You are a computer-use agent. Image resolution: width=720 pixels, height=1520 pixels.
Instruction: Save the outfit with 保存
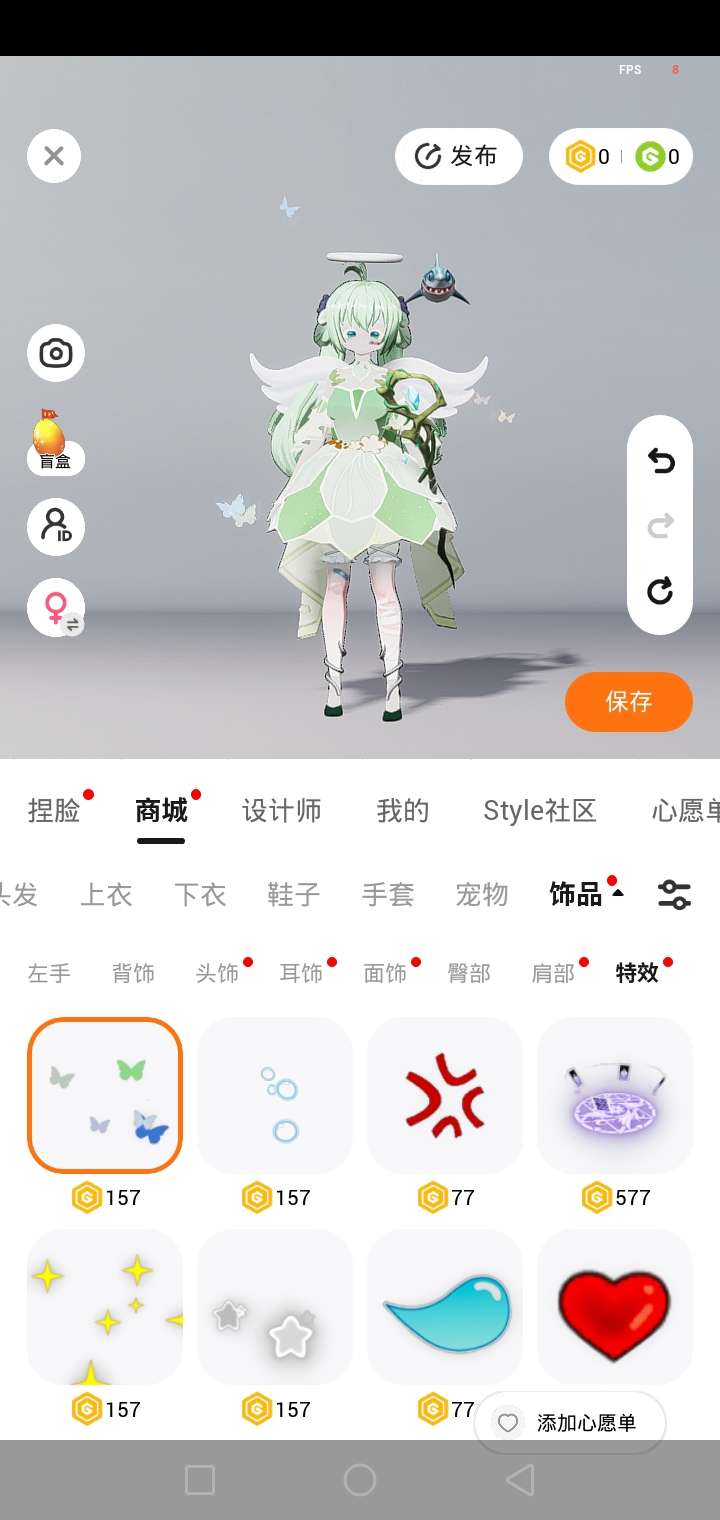(628, 702)
